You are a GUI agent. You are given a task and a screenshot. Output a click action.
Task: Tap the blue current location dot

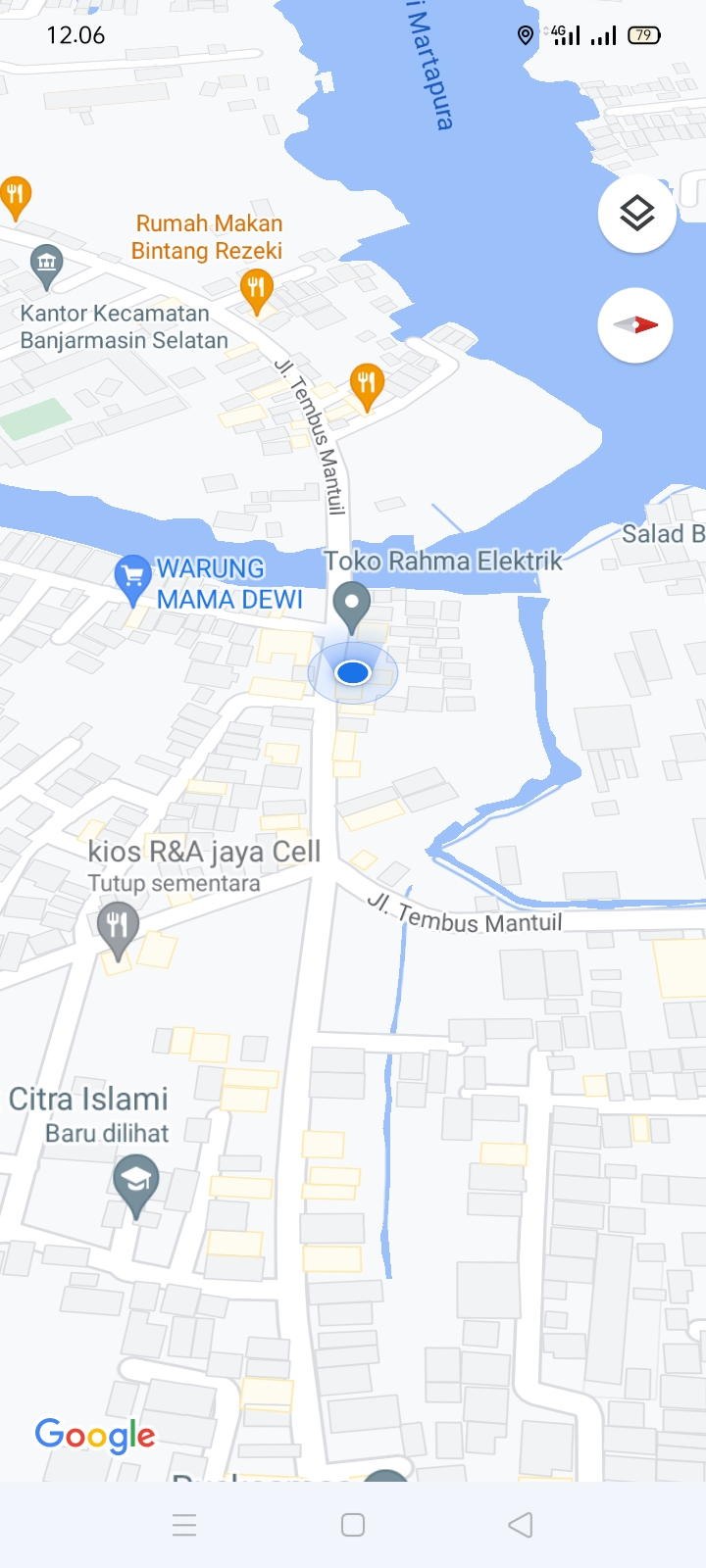coord(352,673)
